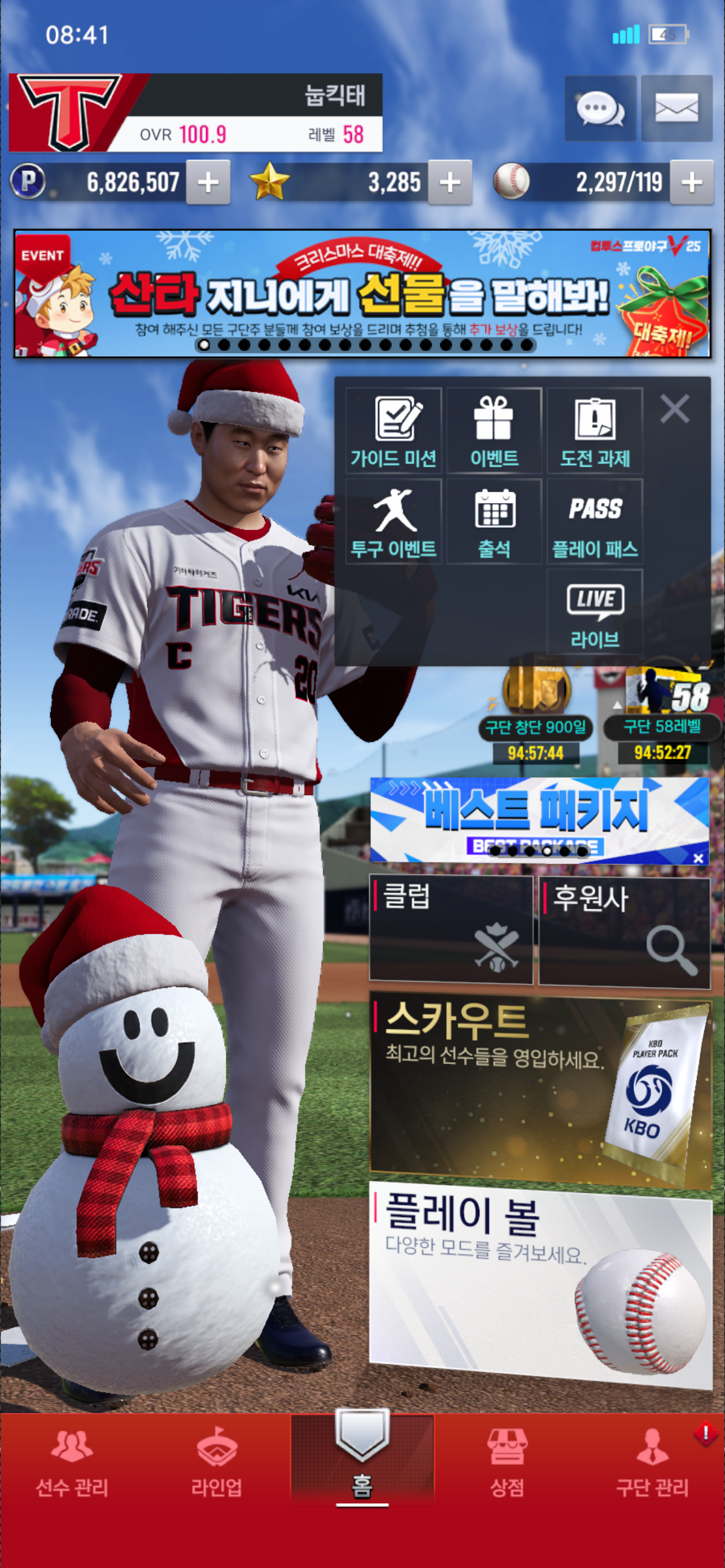The image size is (725, 1568).
Task: Open 라이브 live menu
Action: [595, 612]
